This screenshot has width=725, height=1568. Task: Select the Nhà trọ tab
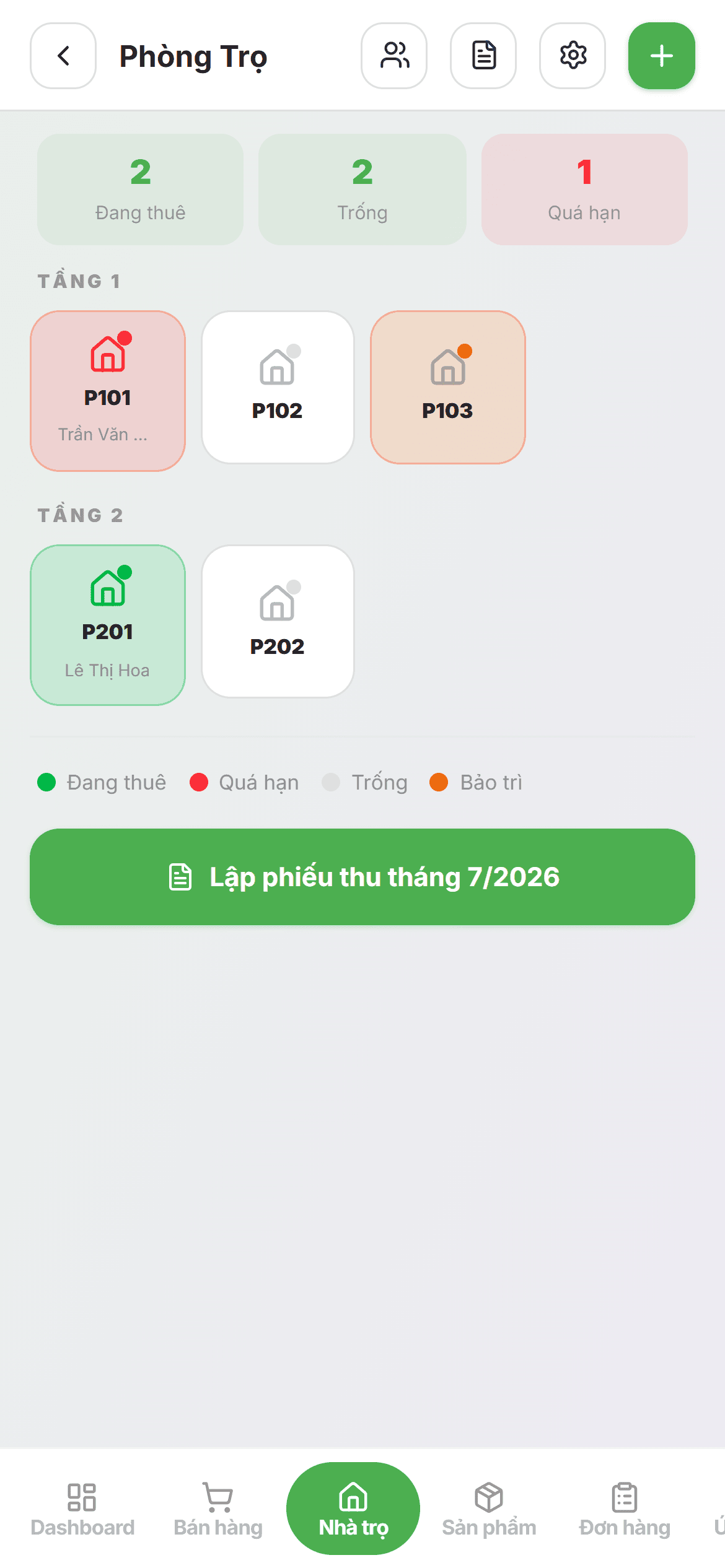[x=353, y=1509]
